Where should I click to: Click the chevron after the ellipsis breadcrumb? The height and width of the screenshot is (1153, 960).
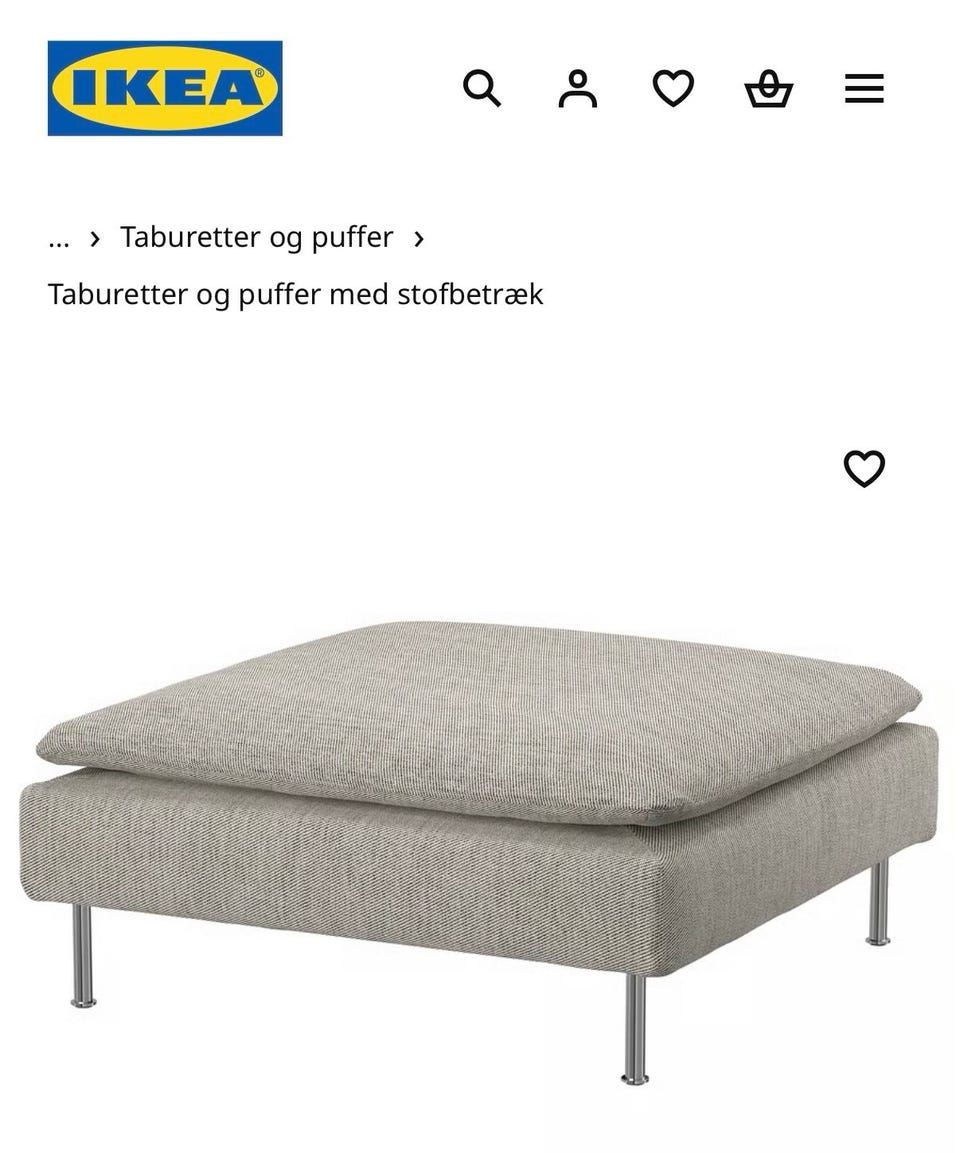coord(94,238)
